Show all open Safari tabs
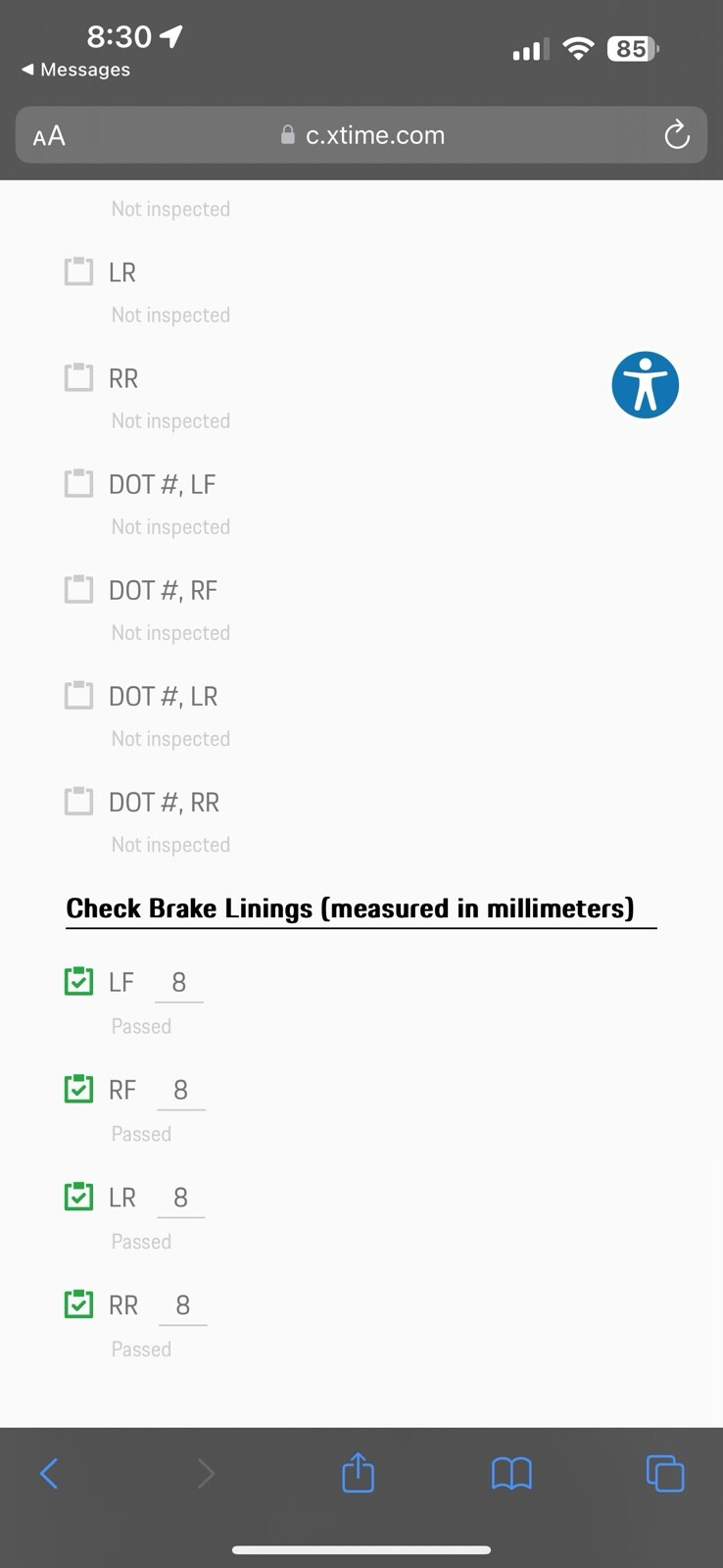The width and height of the screenshot is (723, 1568). (x=665, y=1473)
